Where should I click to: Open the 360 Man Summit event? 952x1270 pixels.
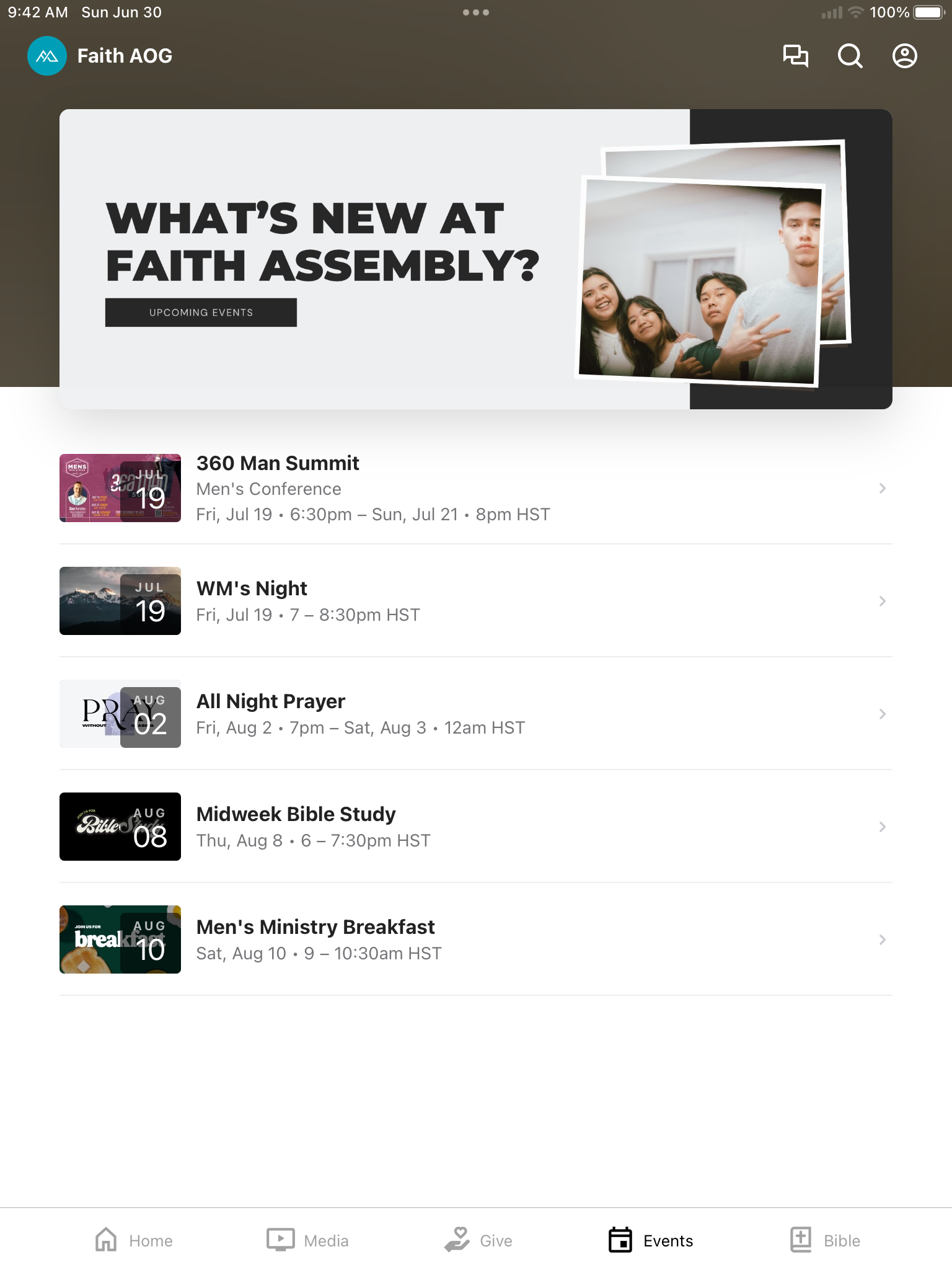coord(475,489)
